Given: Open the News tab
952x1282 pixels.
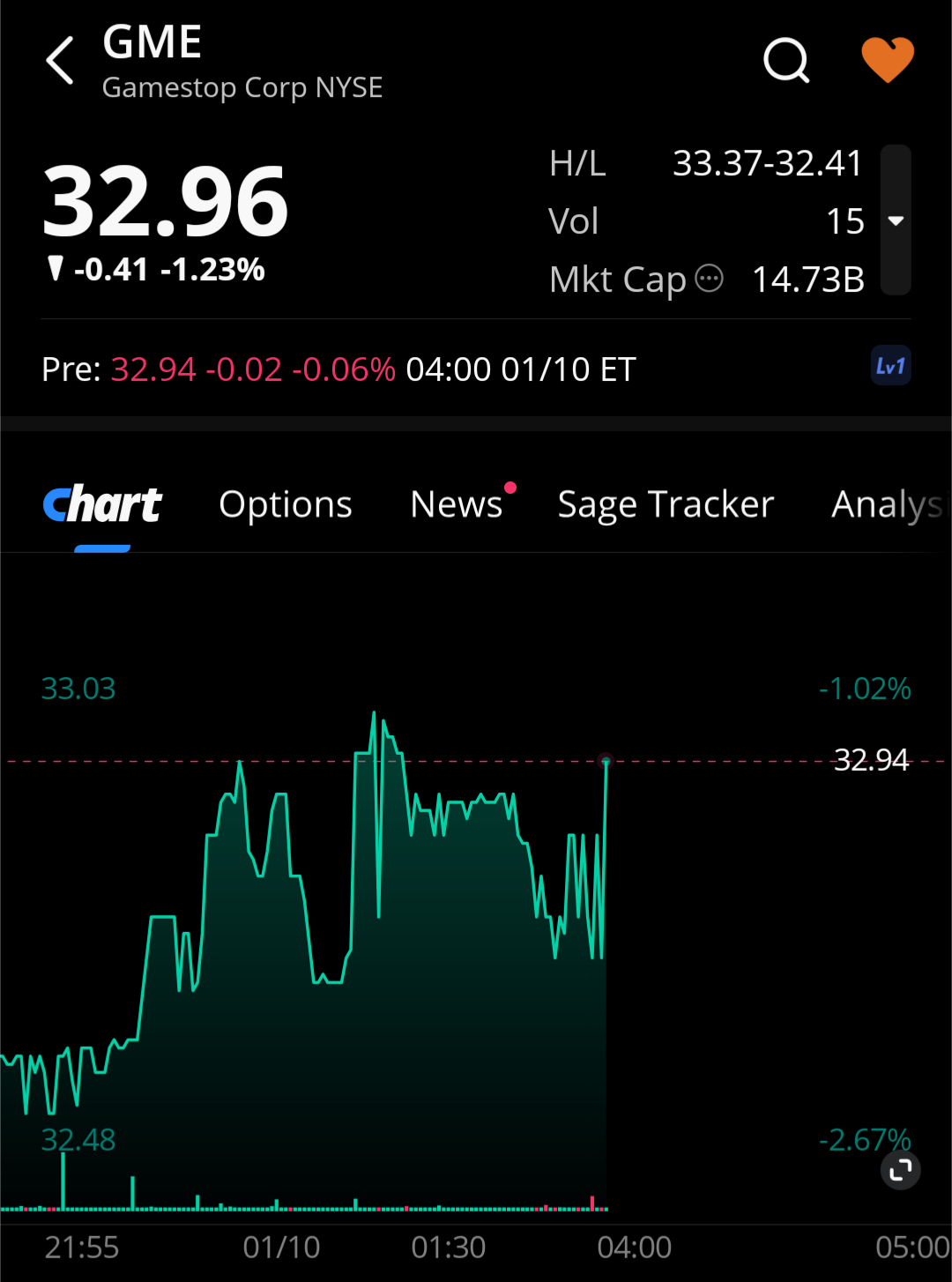Looking at the screenshot, I should coord(457,504).
